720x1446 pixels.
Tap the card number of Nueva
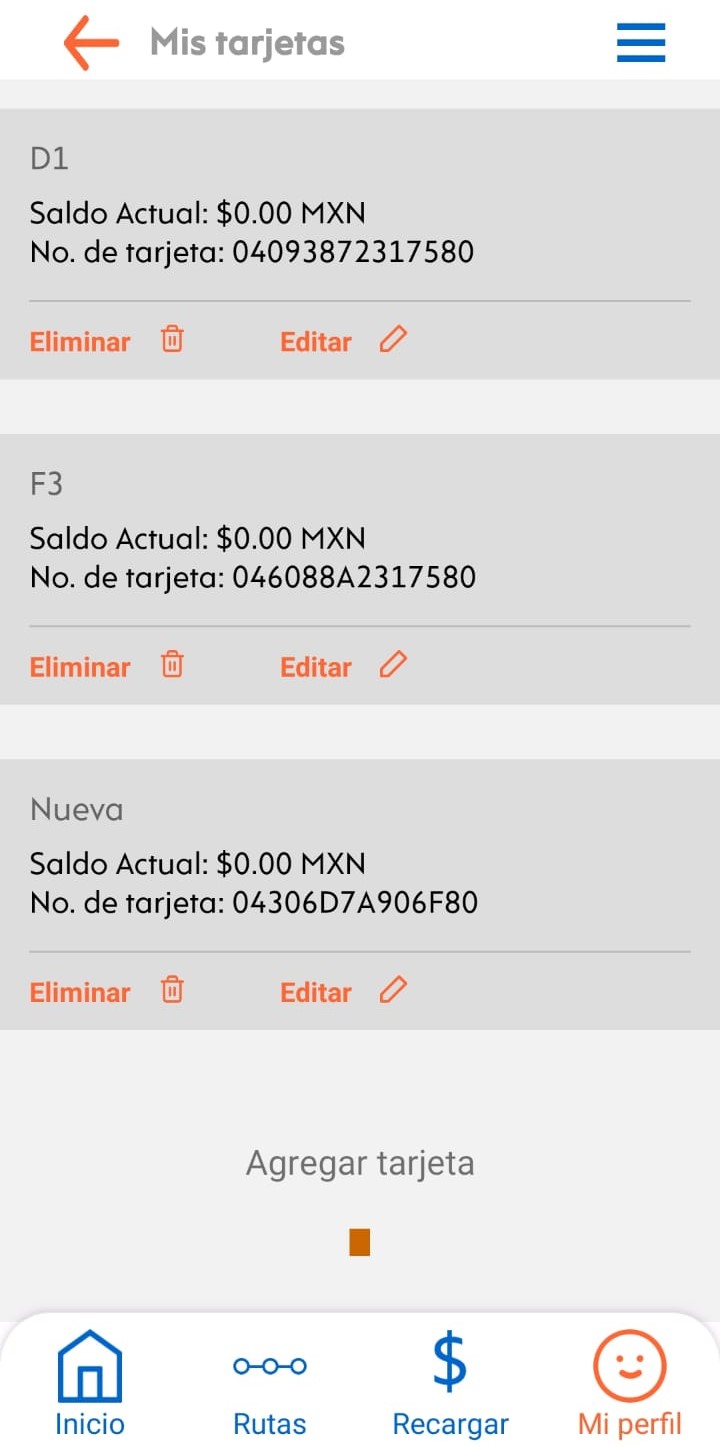[x=254, y=901]
